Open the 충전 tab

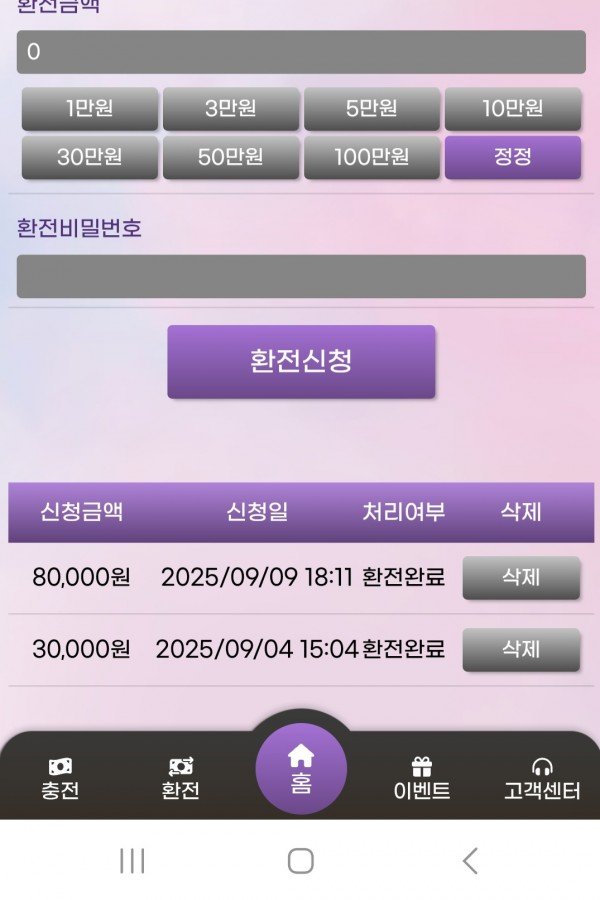tap(60, 779)
